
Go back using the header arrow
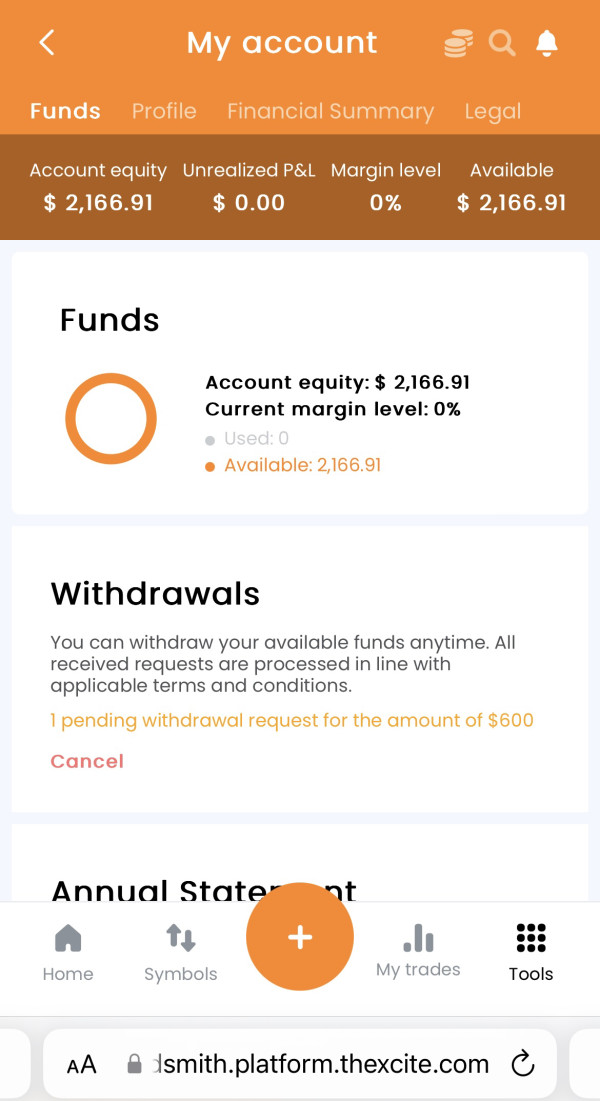pos(46,43)
